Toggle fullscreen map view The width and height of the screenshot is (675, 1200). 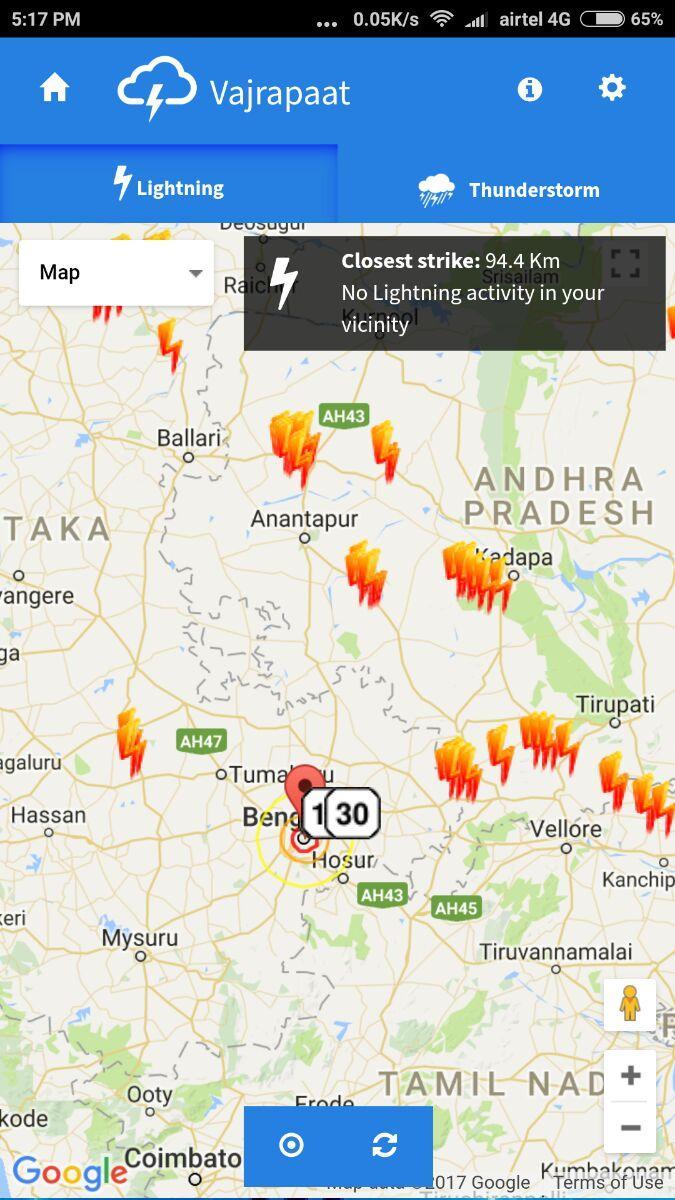tap(625, 263)
